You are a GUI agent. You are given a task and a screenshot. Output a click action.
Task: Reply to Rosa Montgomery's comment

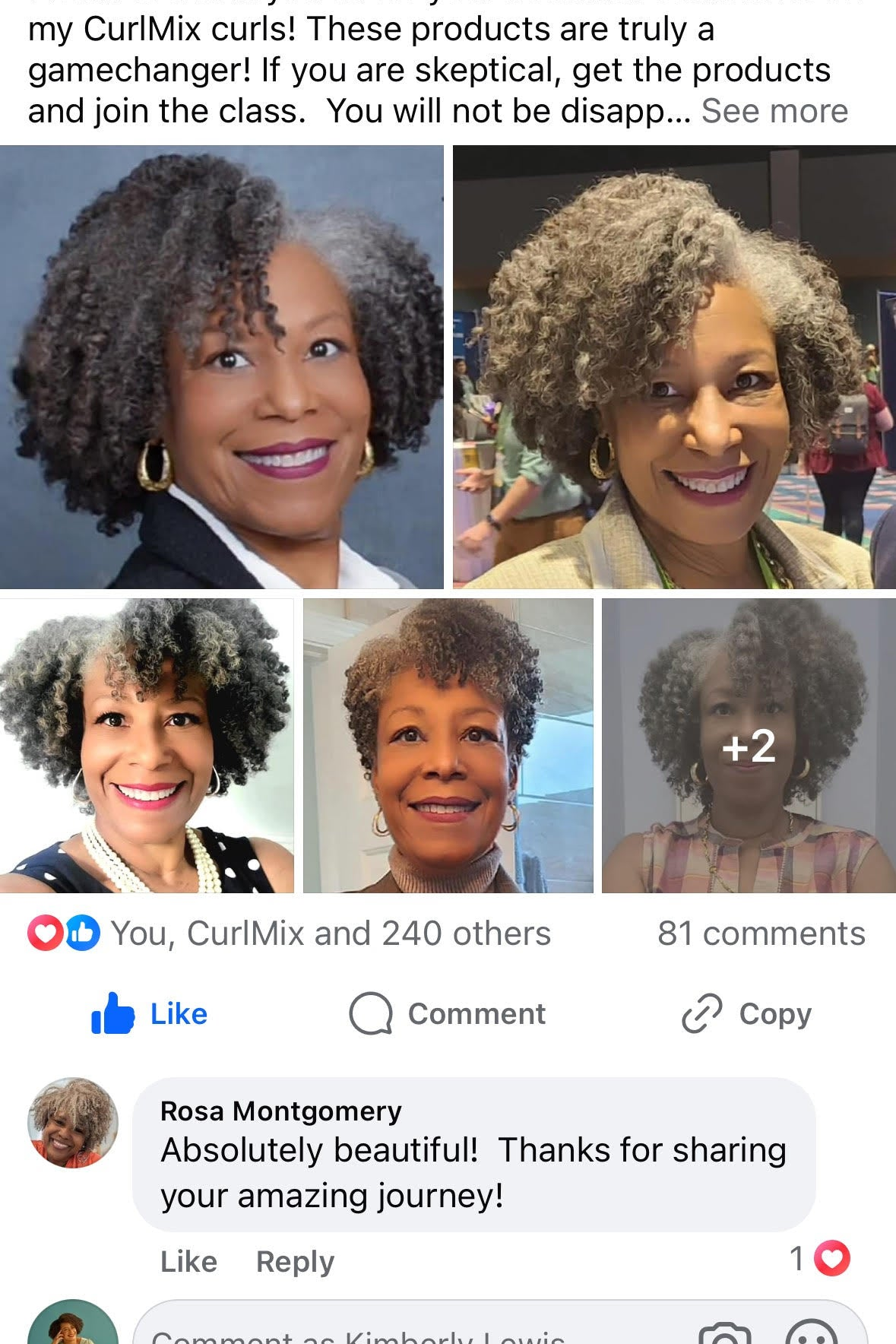coord(295,1262)
